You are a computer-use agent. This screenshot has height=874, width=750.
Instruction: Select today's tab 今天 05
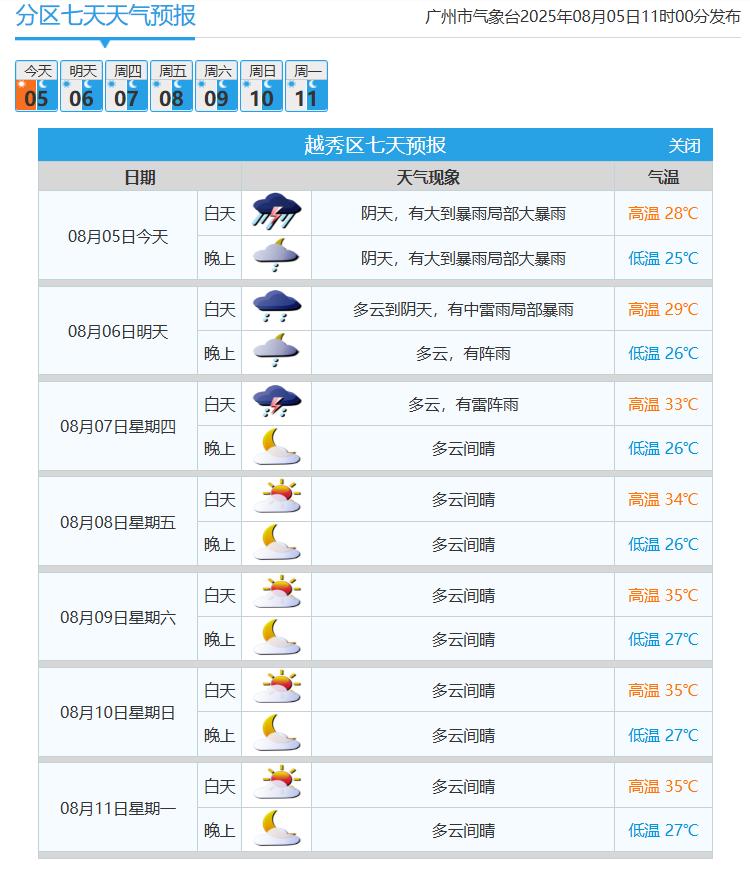coord(36,86)
